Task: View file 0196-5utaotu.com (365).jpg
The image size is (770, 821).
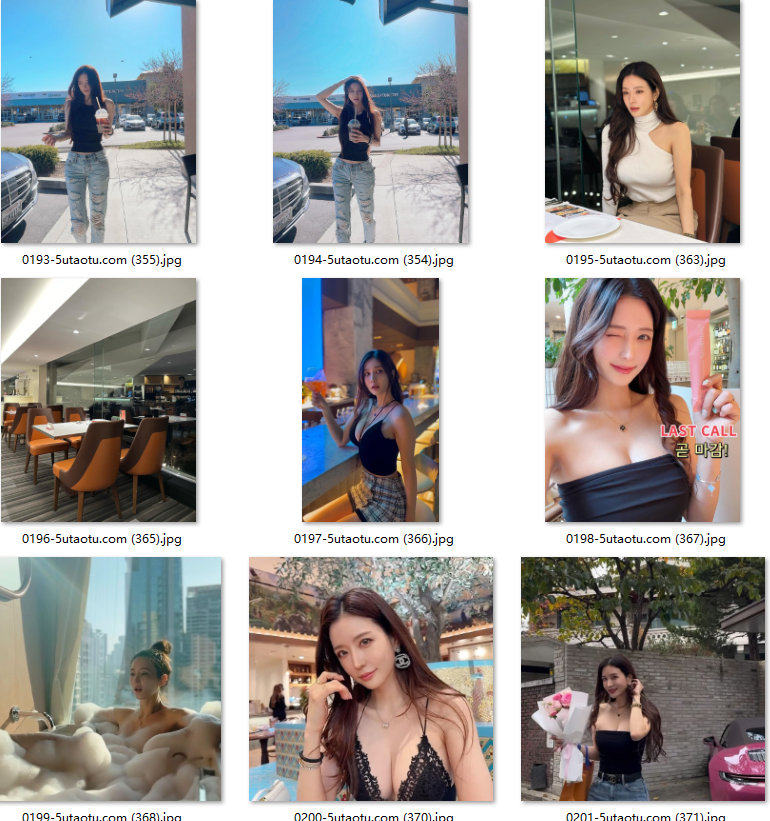Action: pos(98,400)
